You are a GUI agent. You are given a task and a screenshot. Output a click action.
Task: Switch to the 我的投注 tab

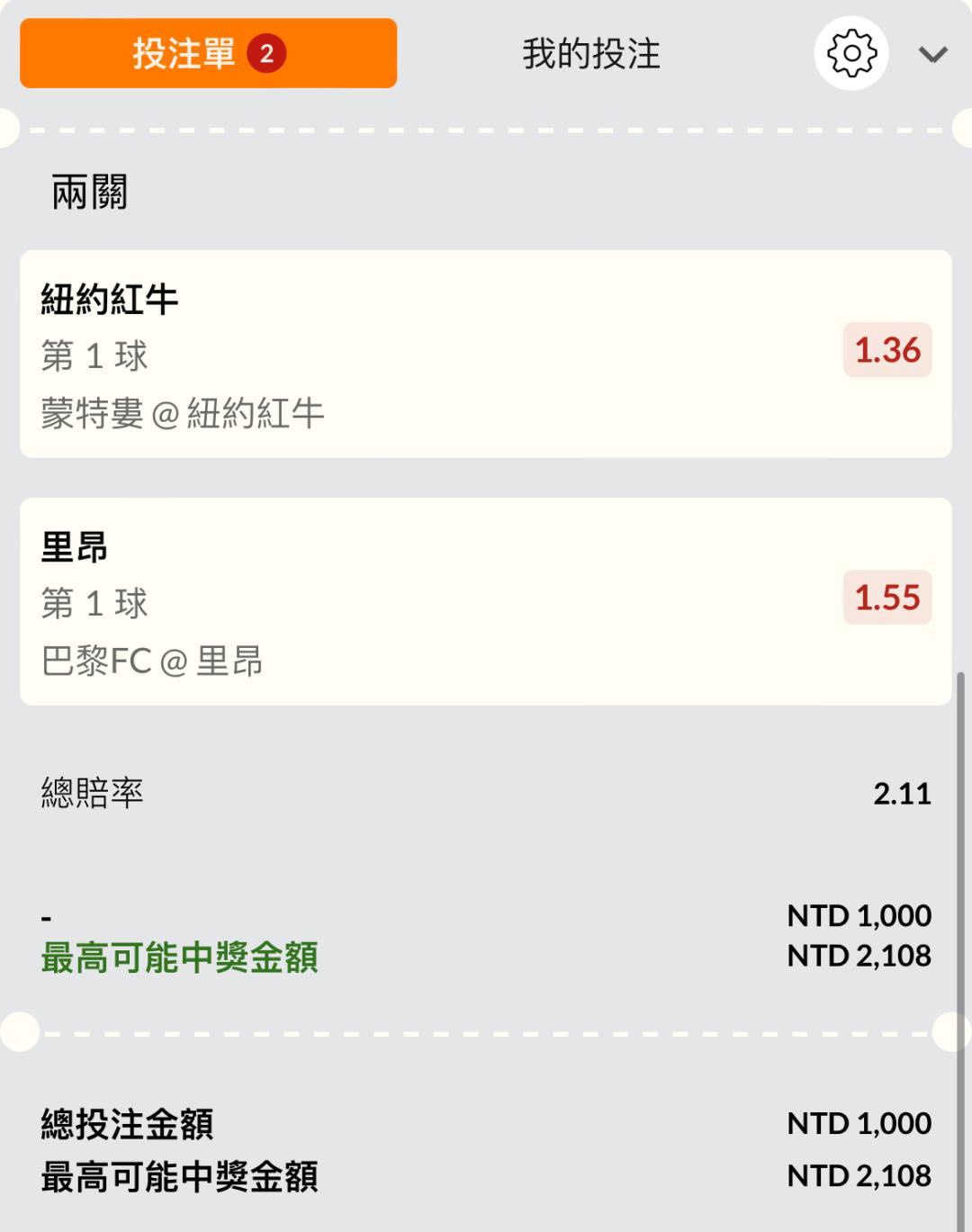[590, 54]
